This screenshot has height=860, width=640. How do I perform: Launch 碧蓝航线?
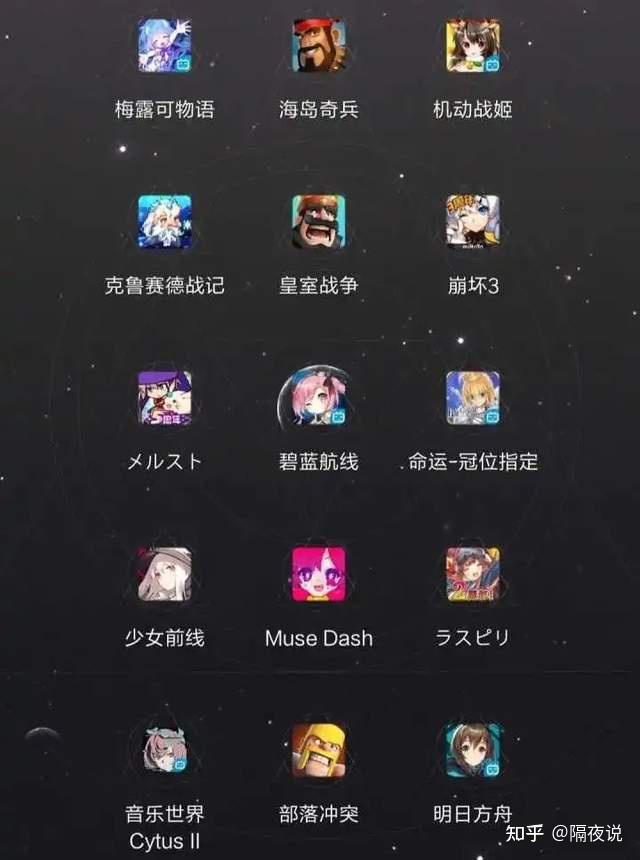[x=319, y=398]
